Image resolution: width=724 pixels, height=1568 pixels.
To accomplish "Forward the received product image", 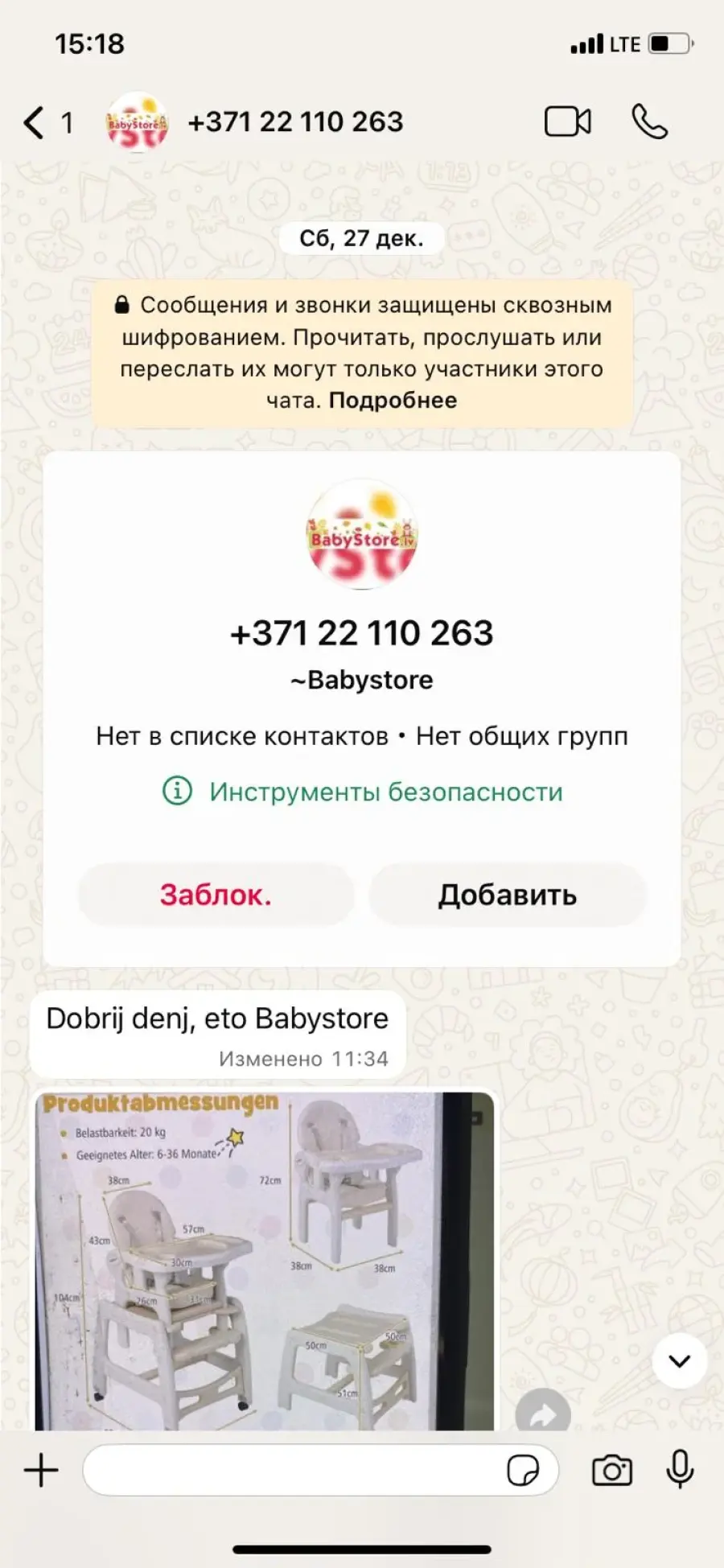I will (x=542, y=1414).
